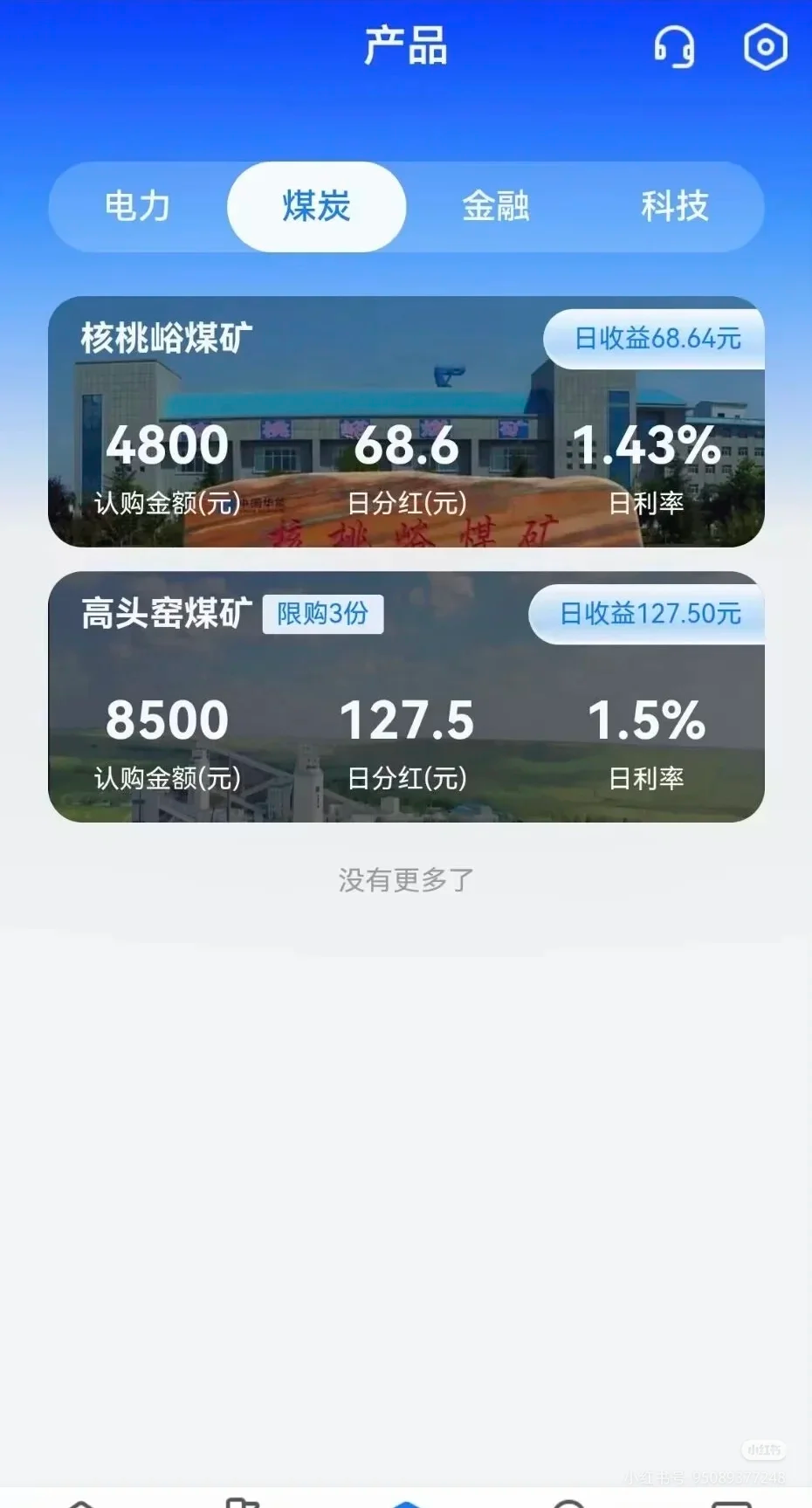
Task: Tap the 8500 subscription amount figure
Action: pos(165,720)
